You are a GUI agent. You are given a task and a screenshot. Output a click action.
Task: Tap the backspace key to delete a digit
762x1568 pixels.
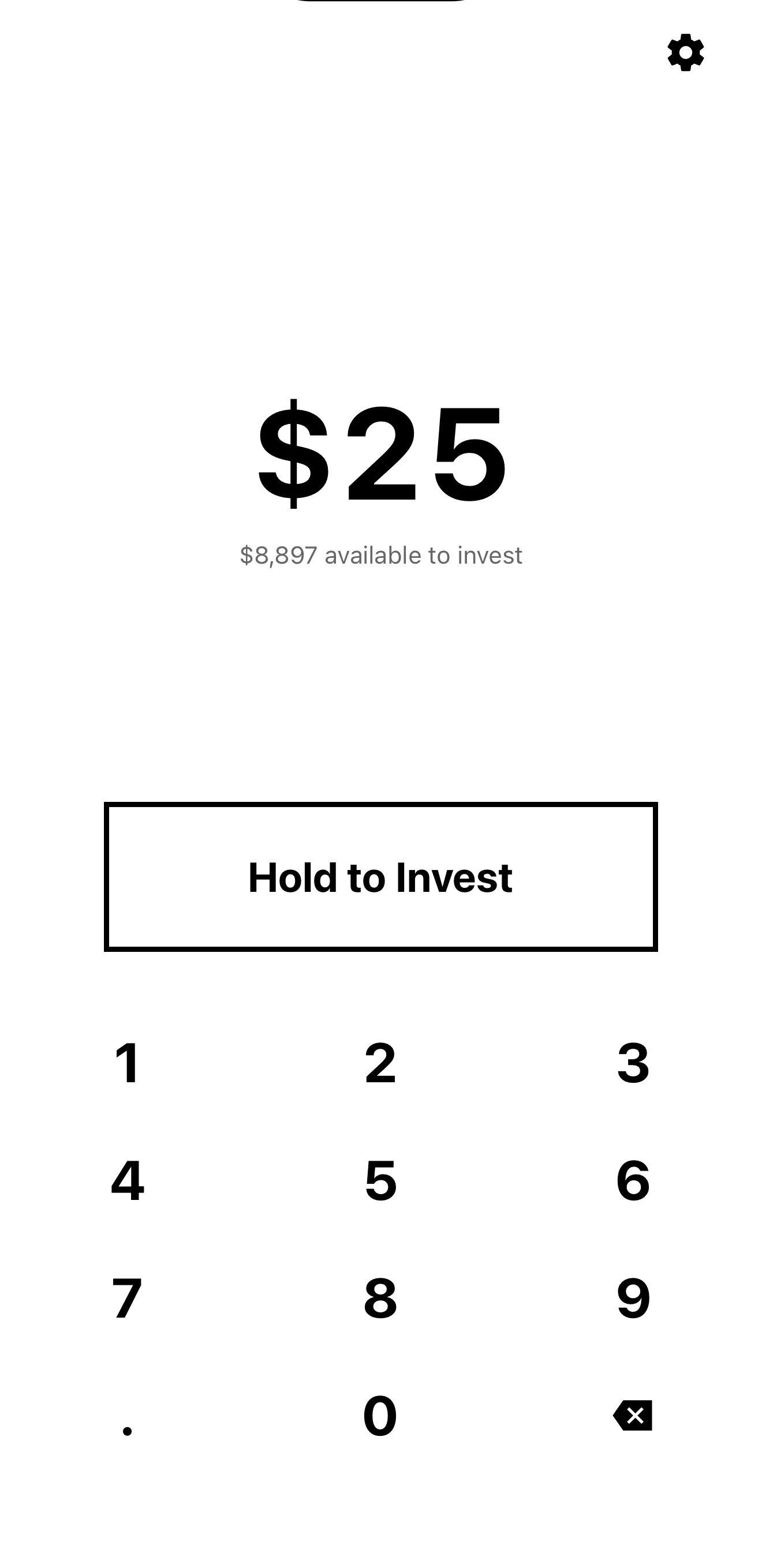click(x=632, y=1416)
